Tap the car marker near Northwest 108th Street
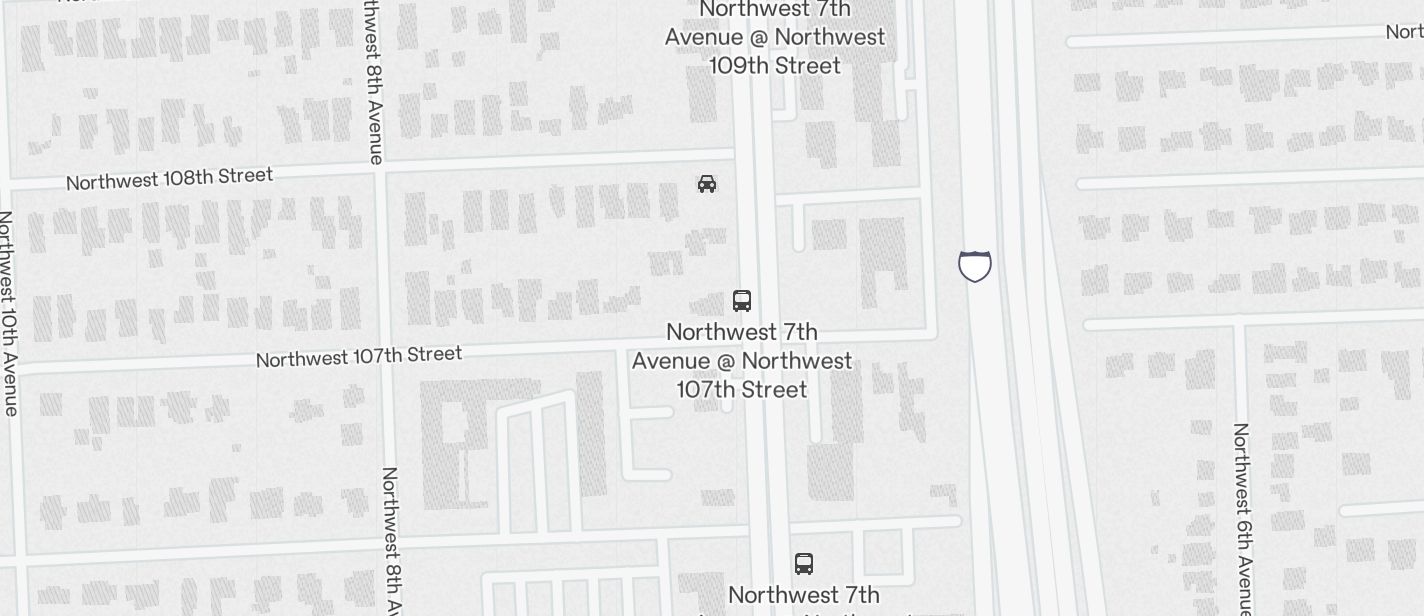The height and width of the screenshot is (616, 1424). coord(707,184)
